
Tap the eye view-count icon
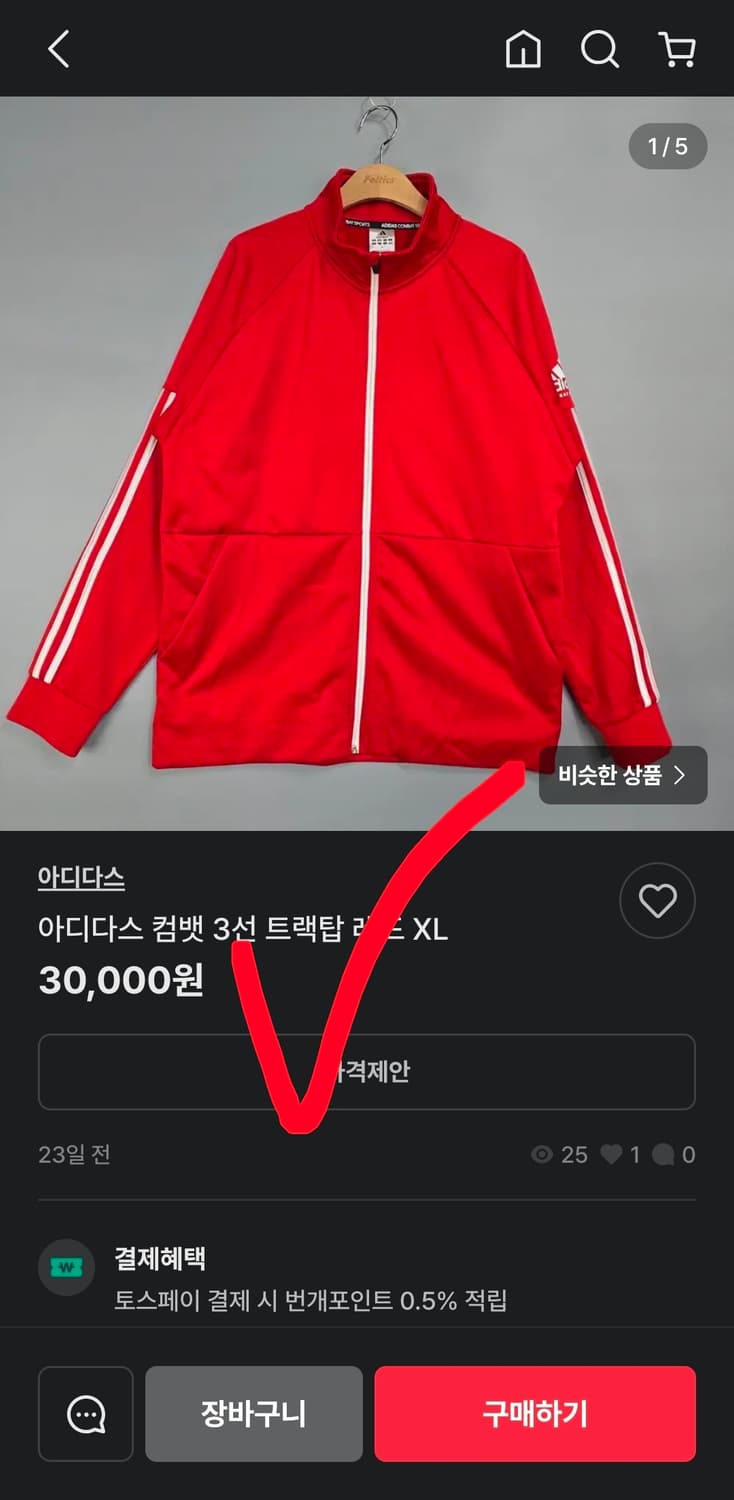(543, 1154)
